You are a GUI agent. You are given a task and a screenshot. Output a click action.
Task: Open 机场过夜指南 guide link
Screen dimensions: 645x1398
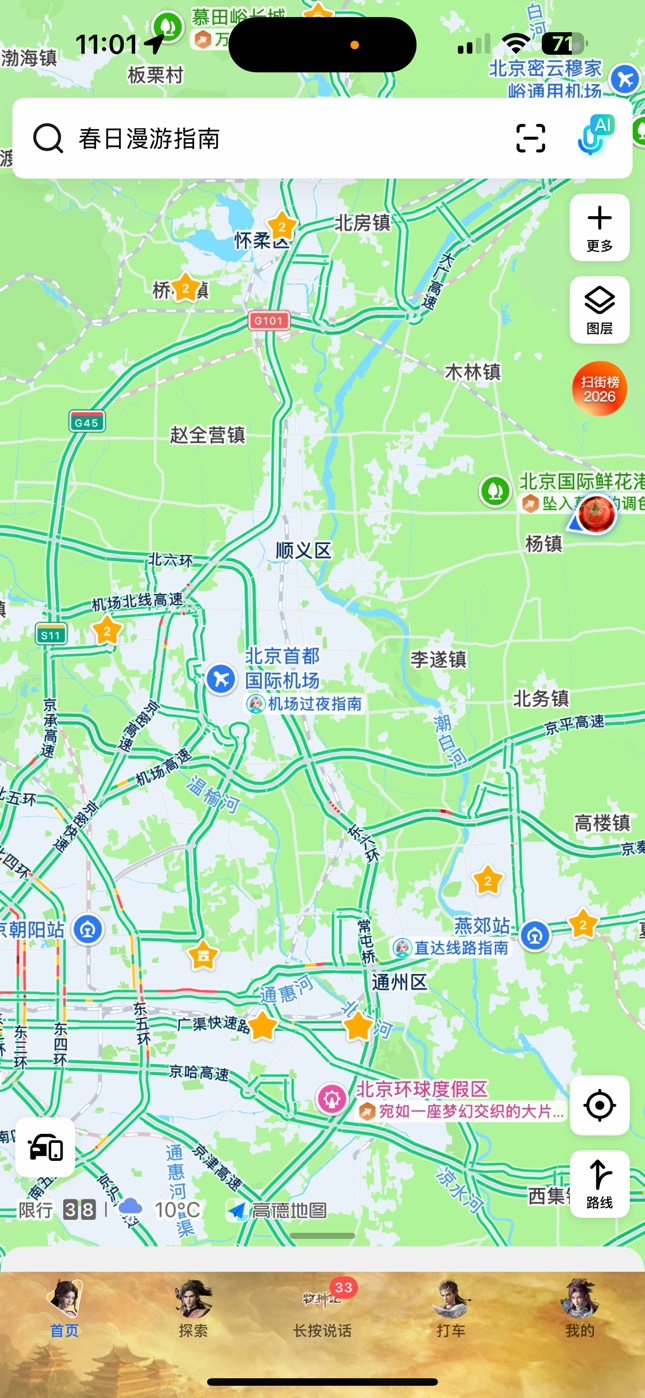[x=305, y=704]
